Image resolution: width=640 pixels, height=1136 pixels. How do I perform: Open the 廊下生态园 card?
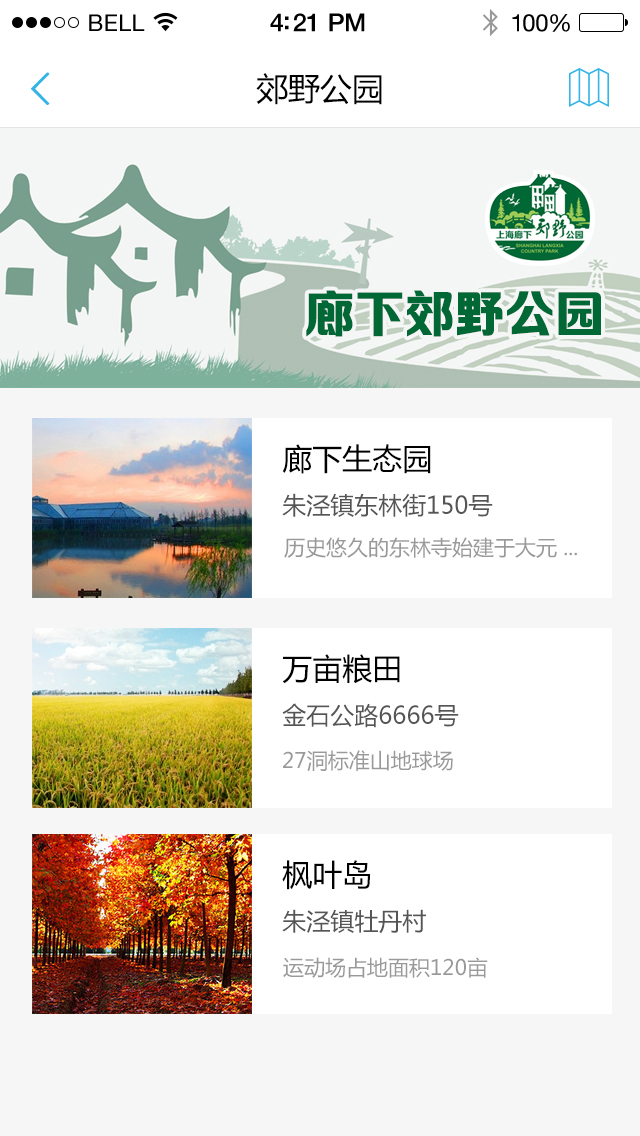tap(321, 508)
